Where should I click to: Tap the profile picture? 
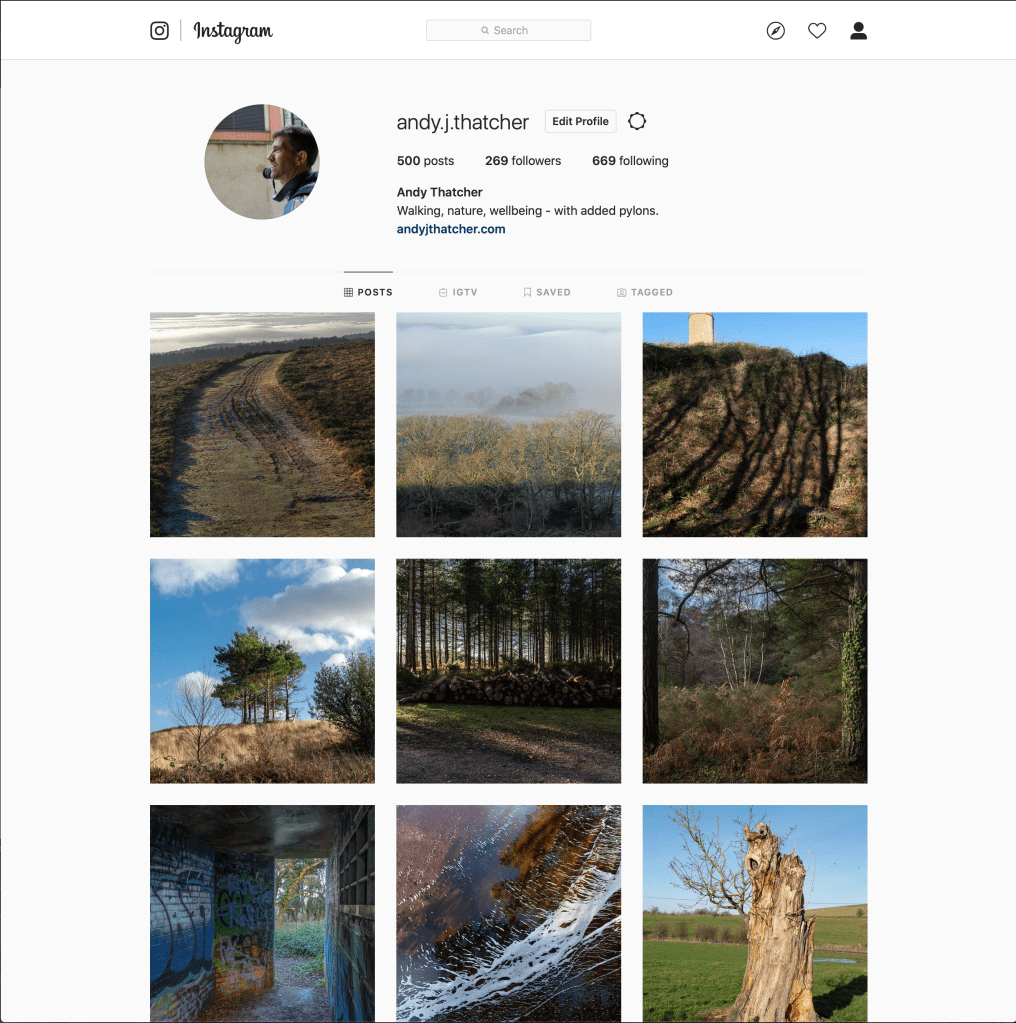[262, 161]
